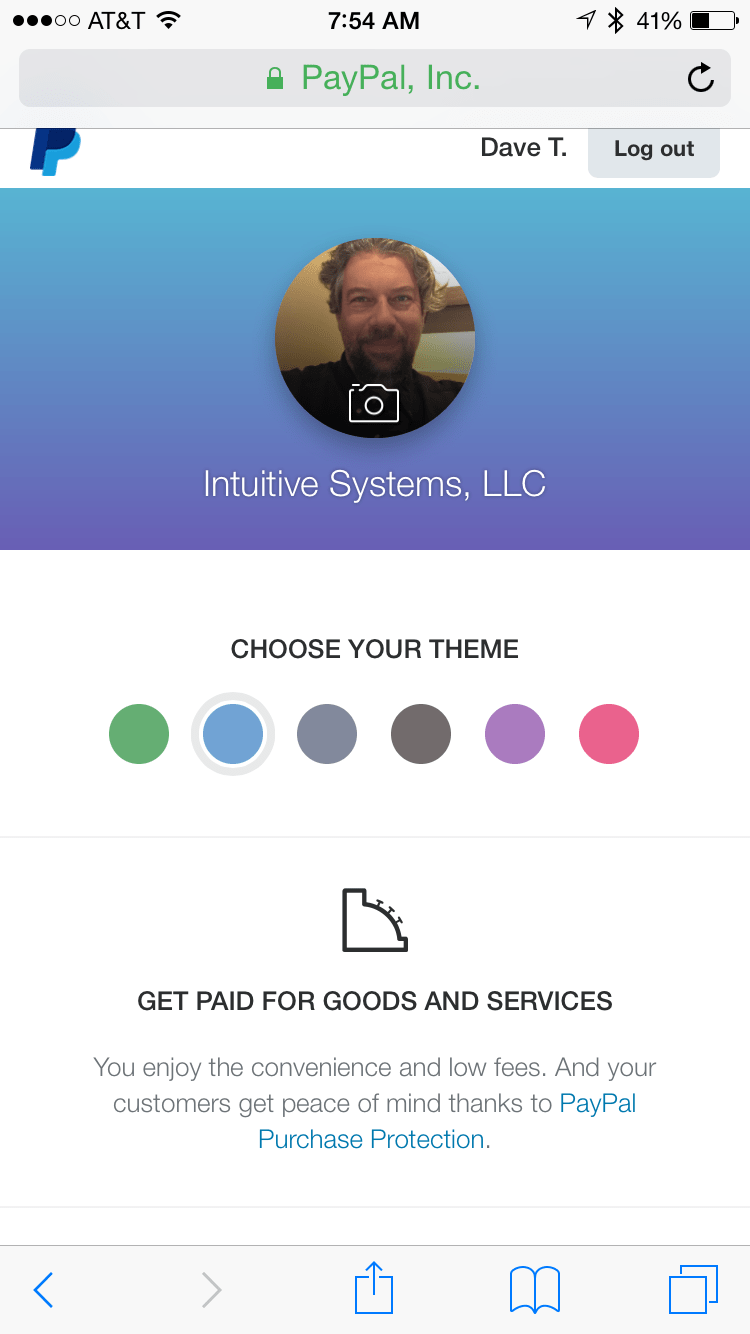Log out of the PayPal account
Screen dimensions: 750x1334
(x=653, y=150)
